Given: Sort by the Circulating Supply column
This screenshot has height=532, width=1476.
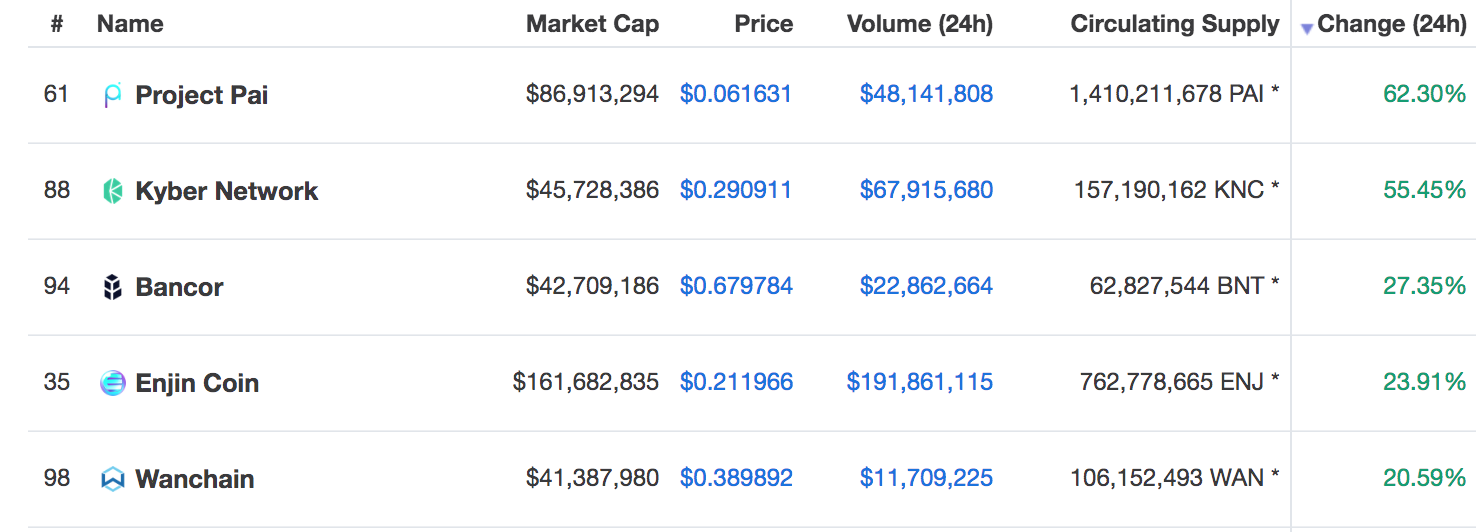Looking at the screenshot, I should 1174,25.
